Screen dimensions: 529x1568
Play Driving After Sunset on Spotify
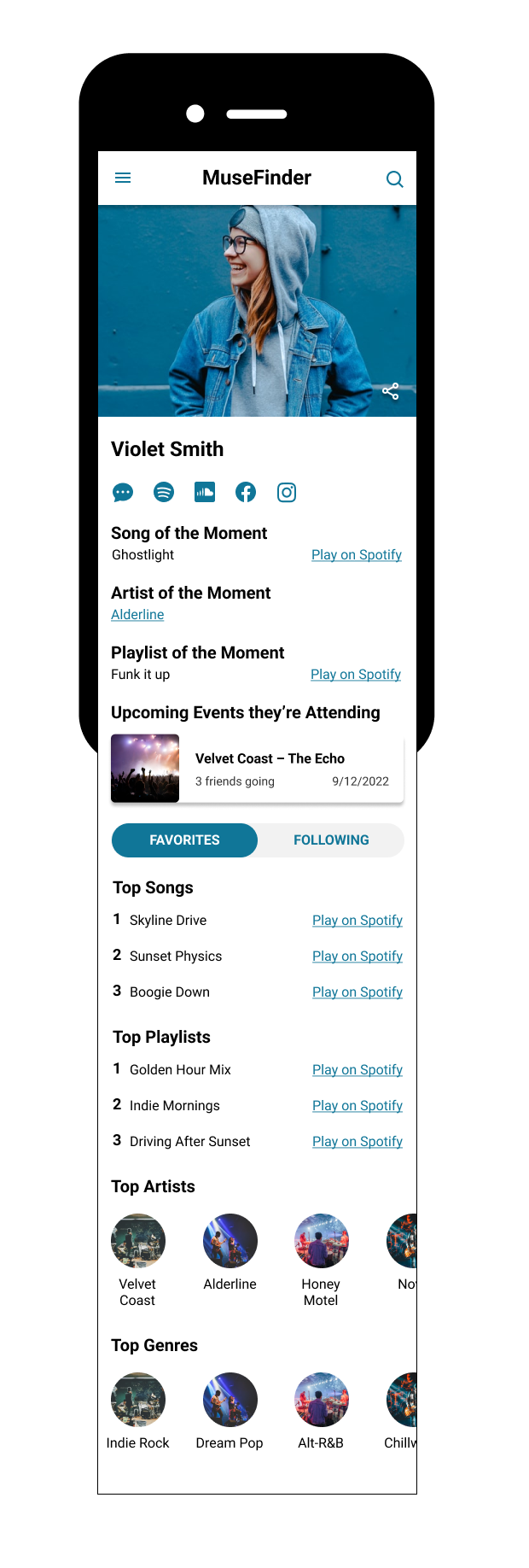(357, 1142)
